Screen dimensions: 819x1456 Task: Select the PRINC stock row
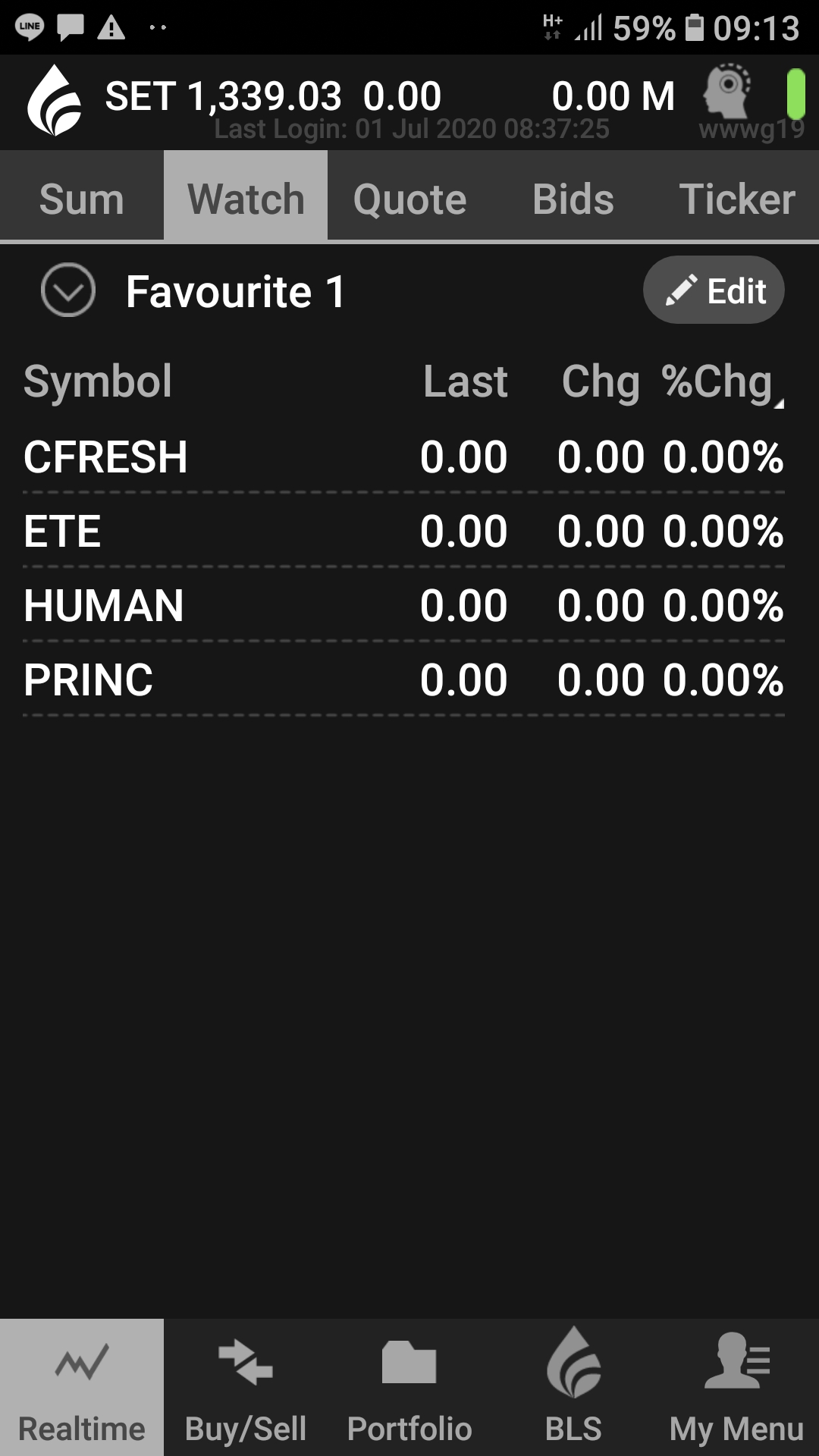[x=403, y=679]
